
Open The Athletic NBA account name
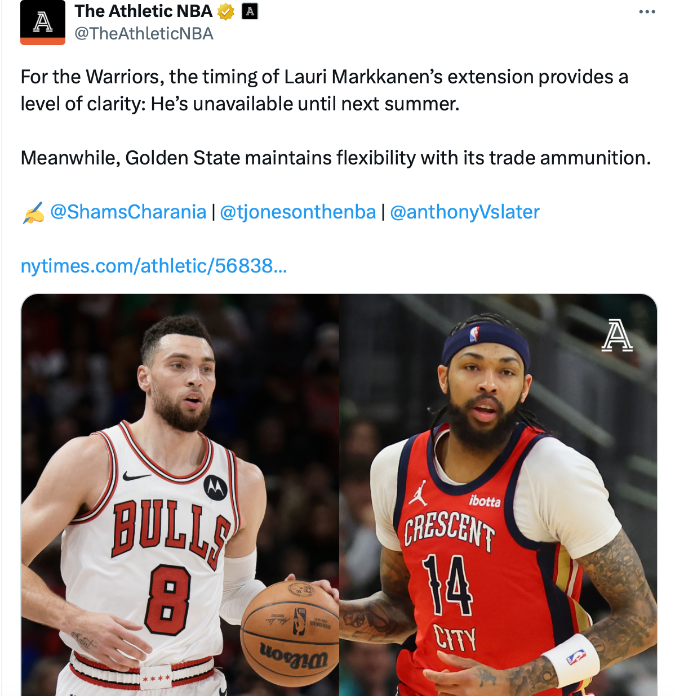tap(143, 12)
